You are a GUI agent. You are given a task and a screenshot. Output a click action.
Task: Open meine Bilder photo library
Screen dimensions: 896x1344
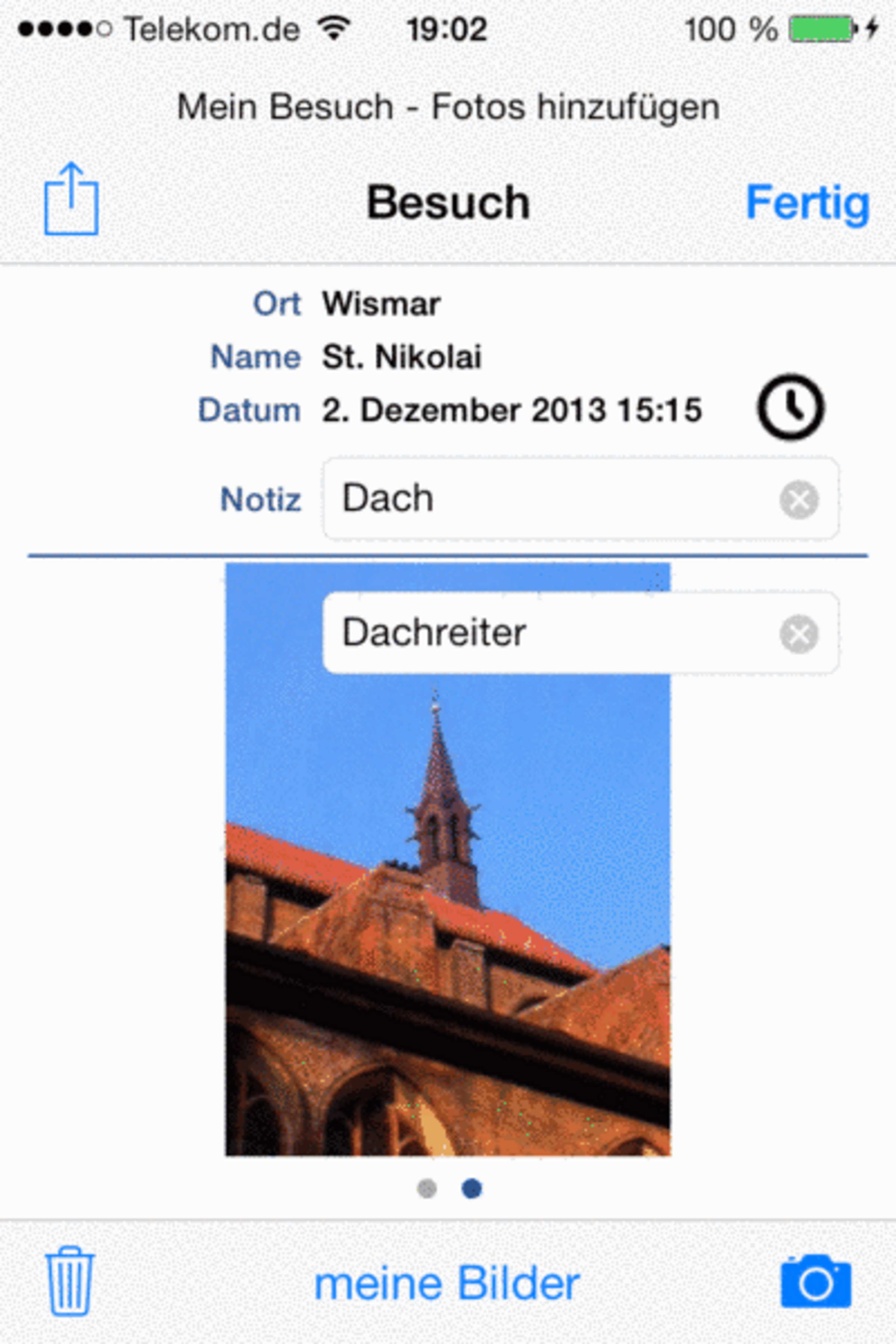pyautogui.click(x=447, y=1284)
